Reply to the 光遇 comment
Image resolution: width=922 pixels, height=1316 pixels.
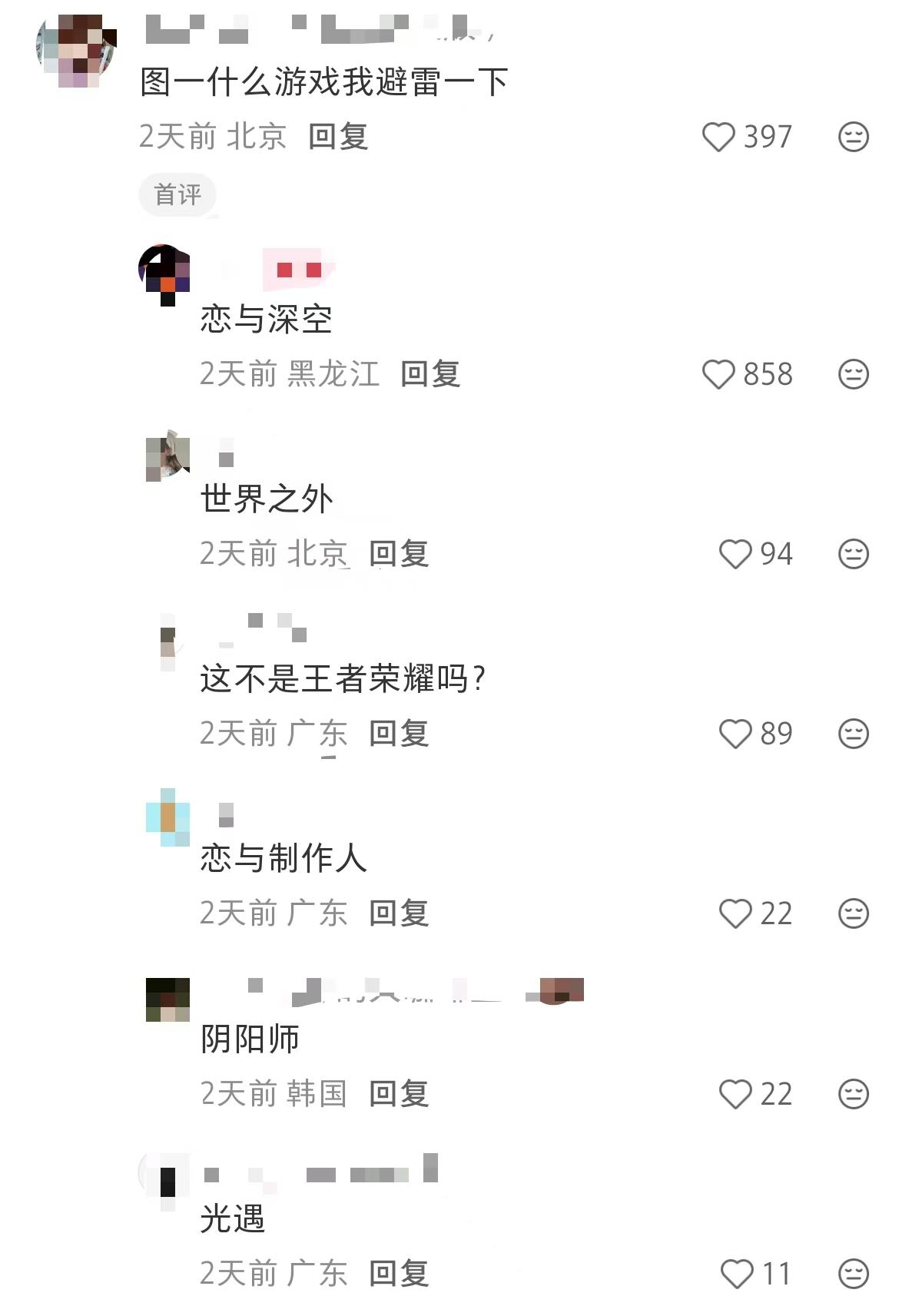click(x=399, y=1274)
